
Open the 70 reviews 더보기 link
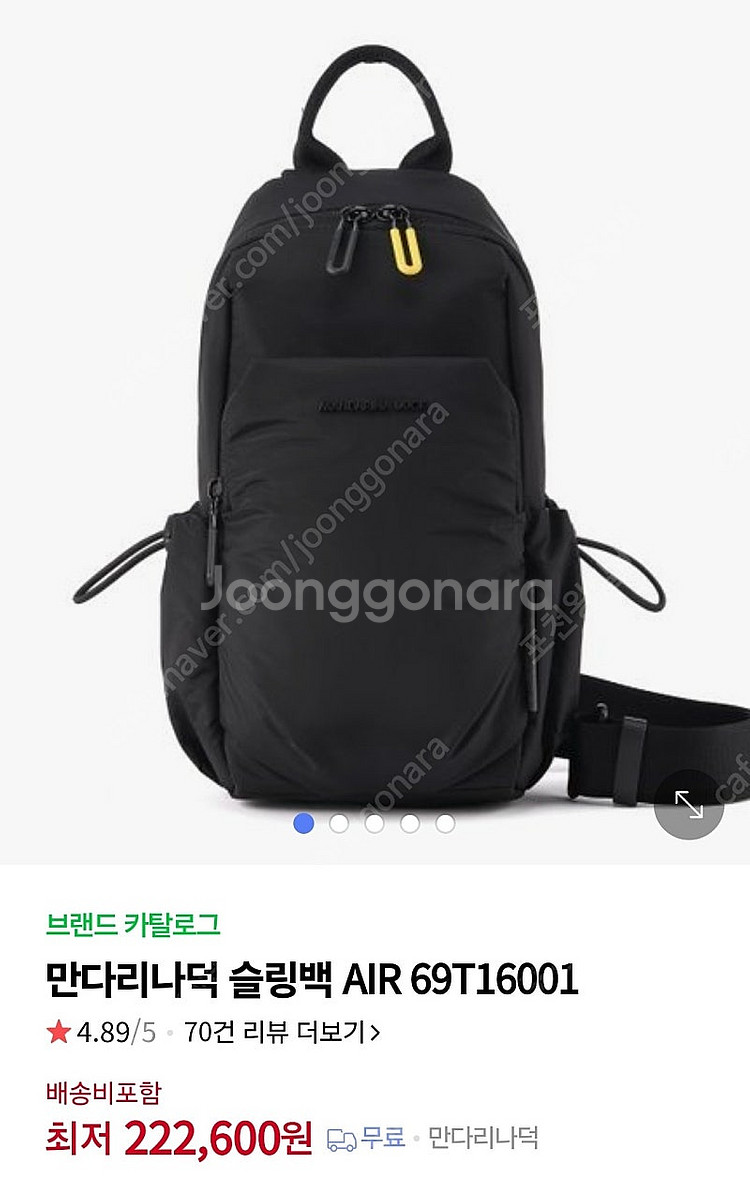click(x=282, y=1032)
